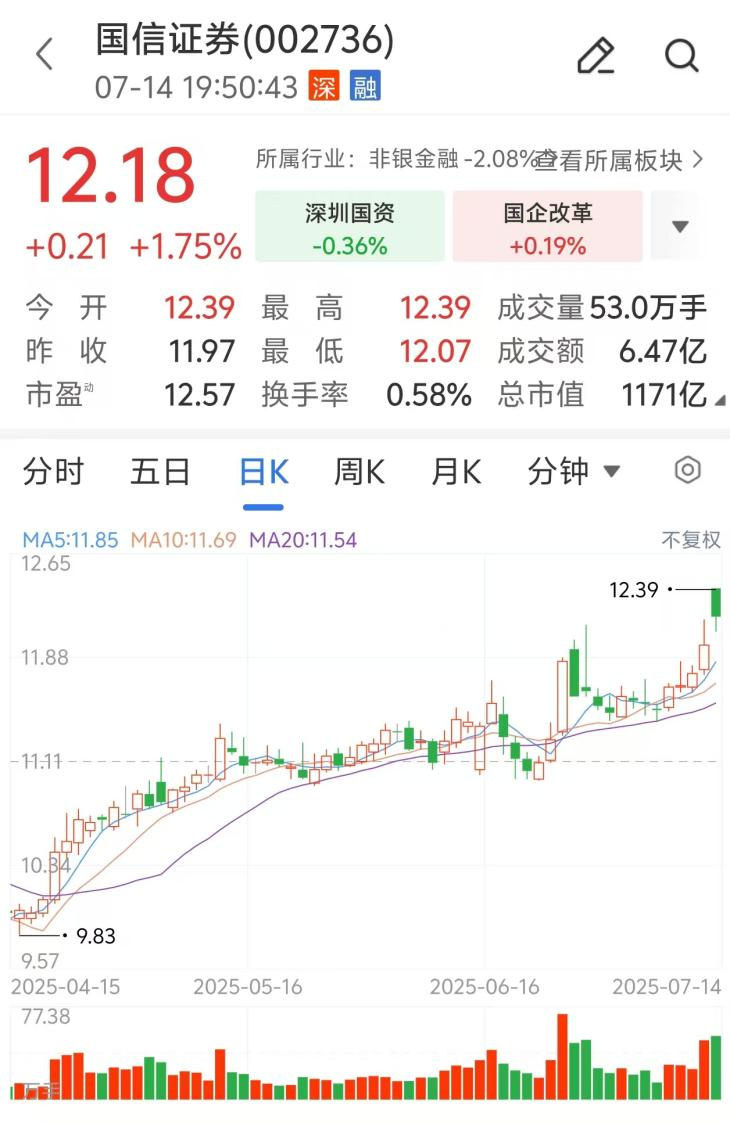Switch to the 周K chart tab
The height and width of the screenshot is (1124, 730).
359,471
